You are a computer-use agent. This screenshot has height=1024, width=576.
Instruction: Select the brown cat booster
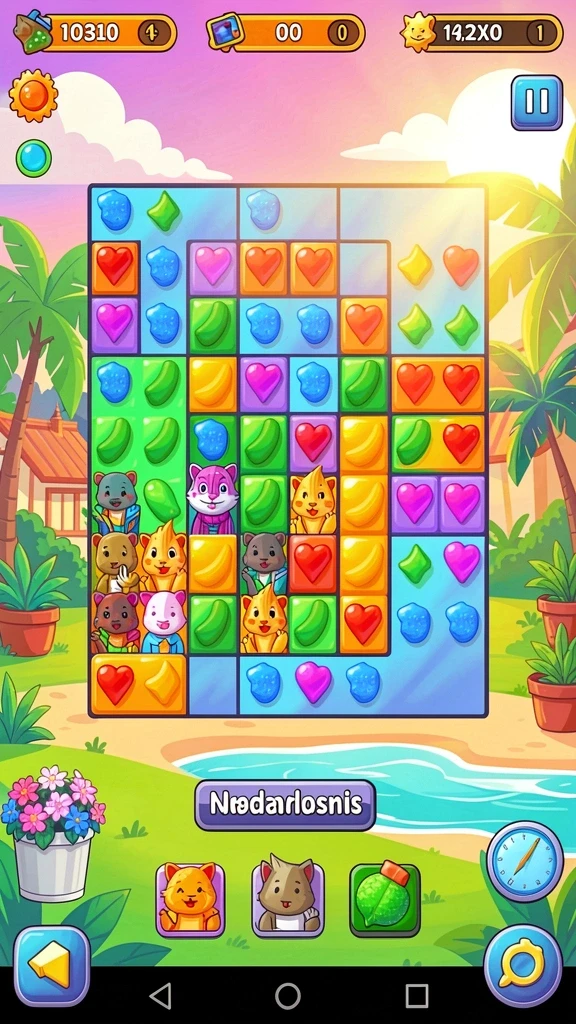pyautogui.click(x=288, y=897)
